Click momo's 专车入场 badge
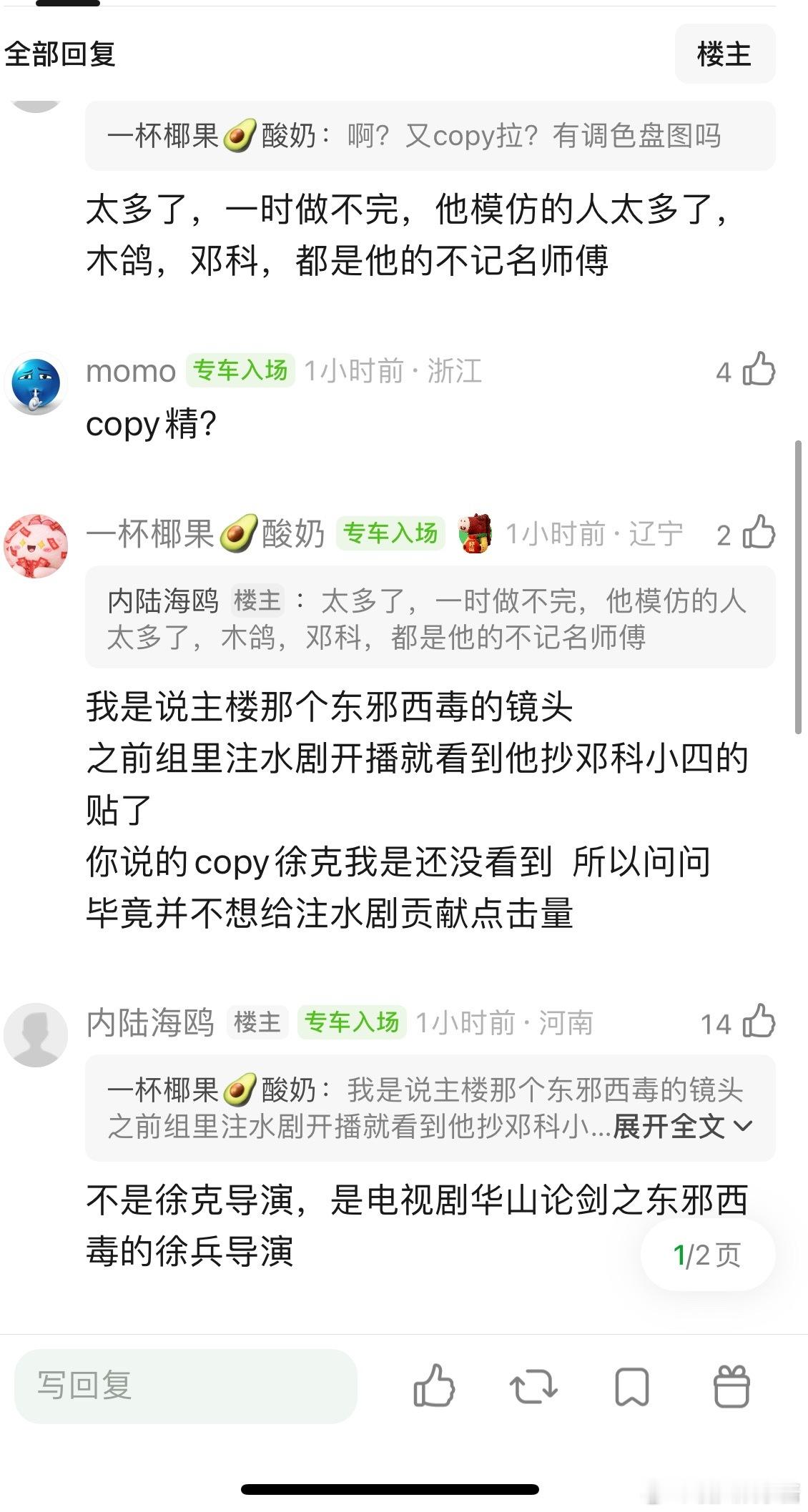This screenshot has height=1512, width=808. (x=241, y=371)
